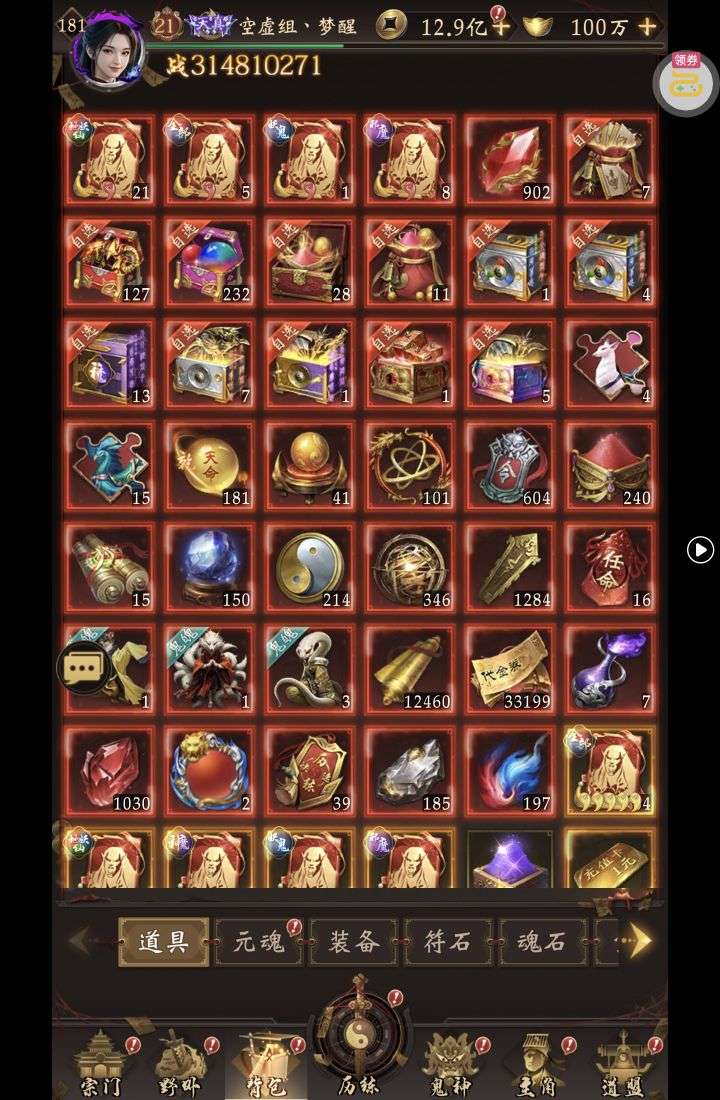
Task: Open the chat bubble button
Action: point(83,668)
